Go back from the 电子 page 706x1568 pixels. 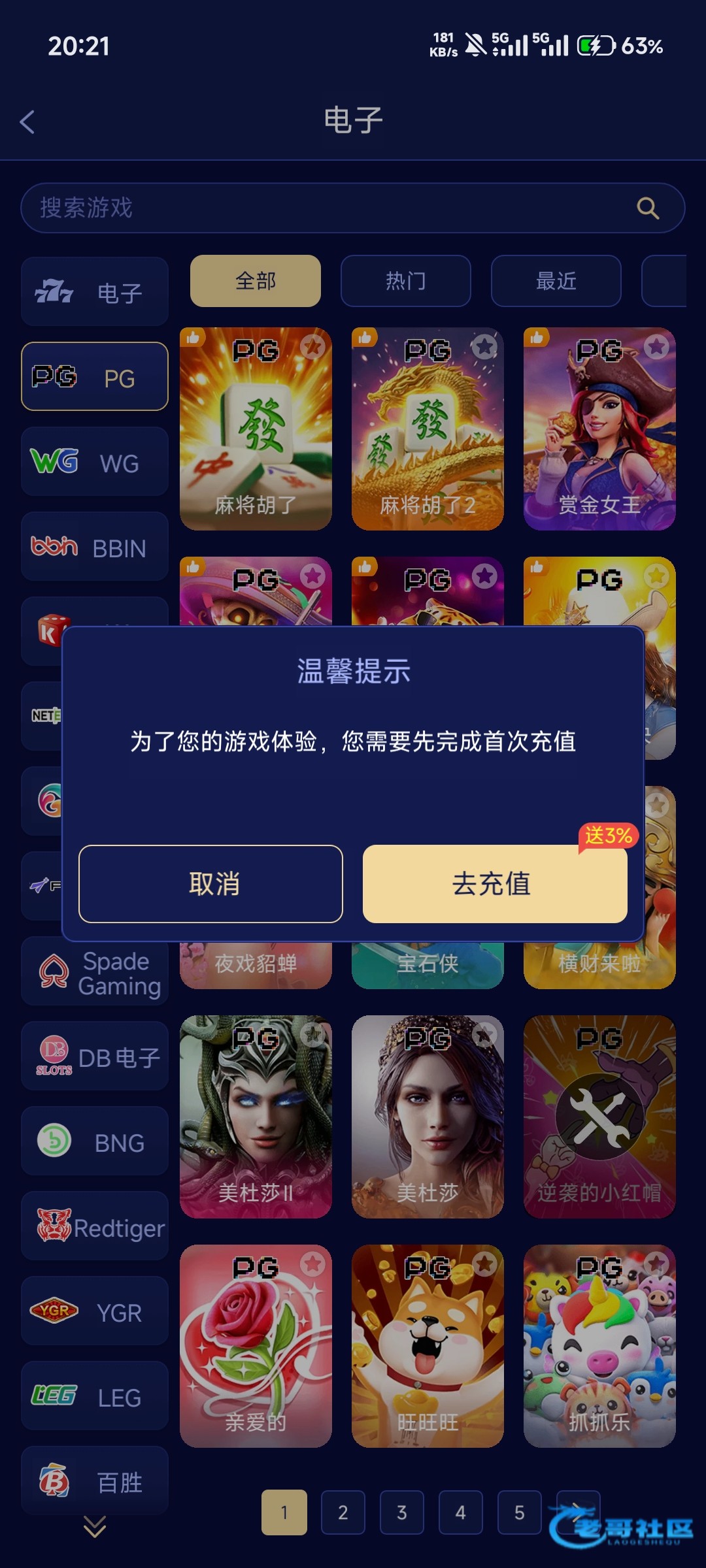27,122
